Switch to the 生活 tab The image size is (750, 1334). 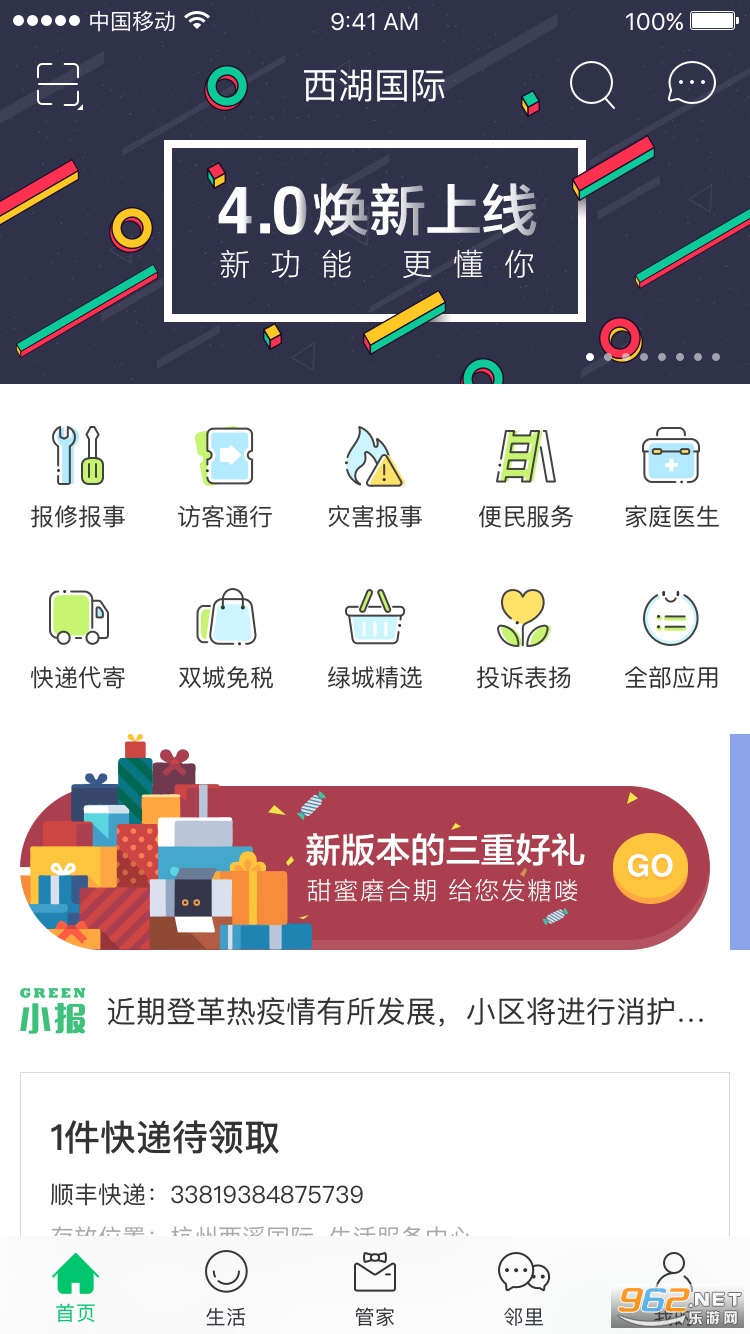click(x=226, y=1288)
